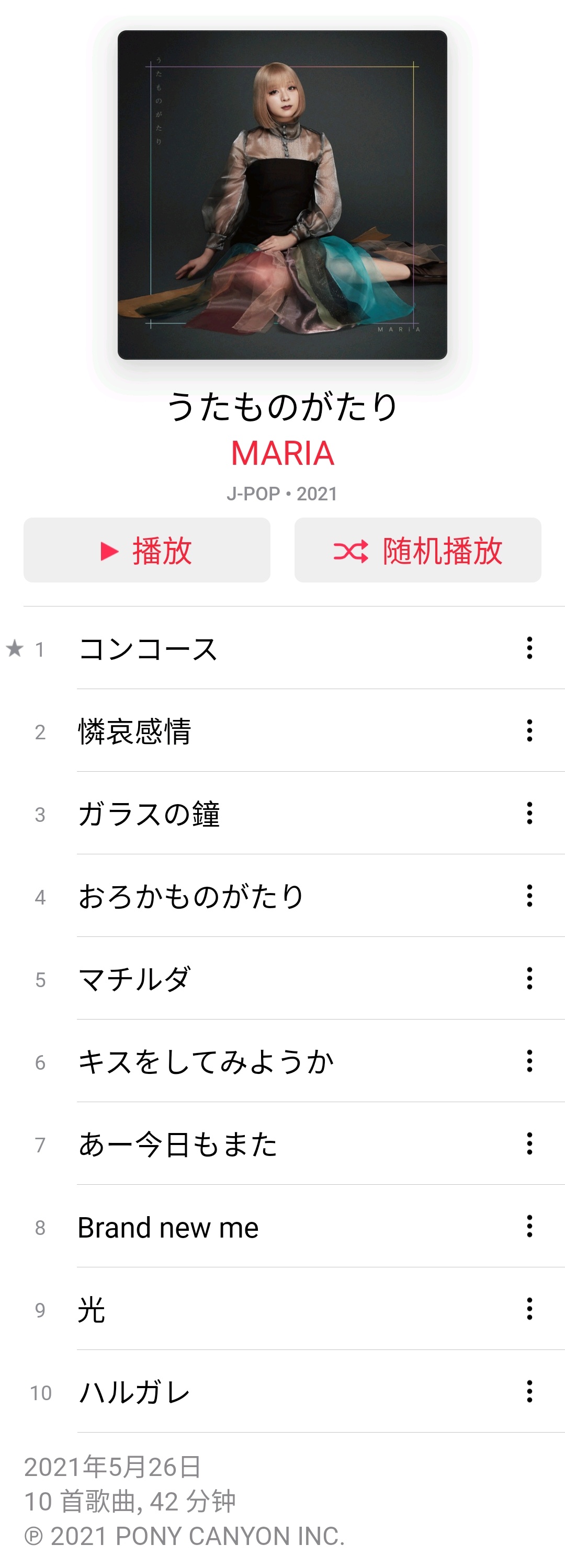Open more options for ガラスの鐘

click(x=529, y=813)
